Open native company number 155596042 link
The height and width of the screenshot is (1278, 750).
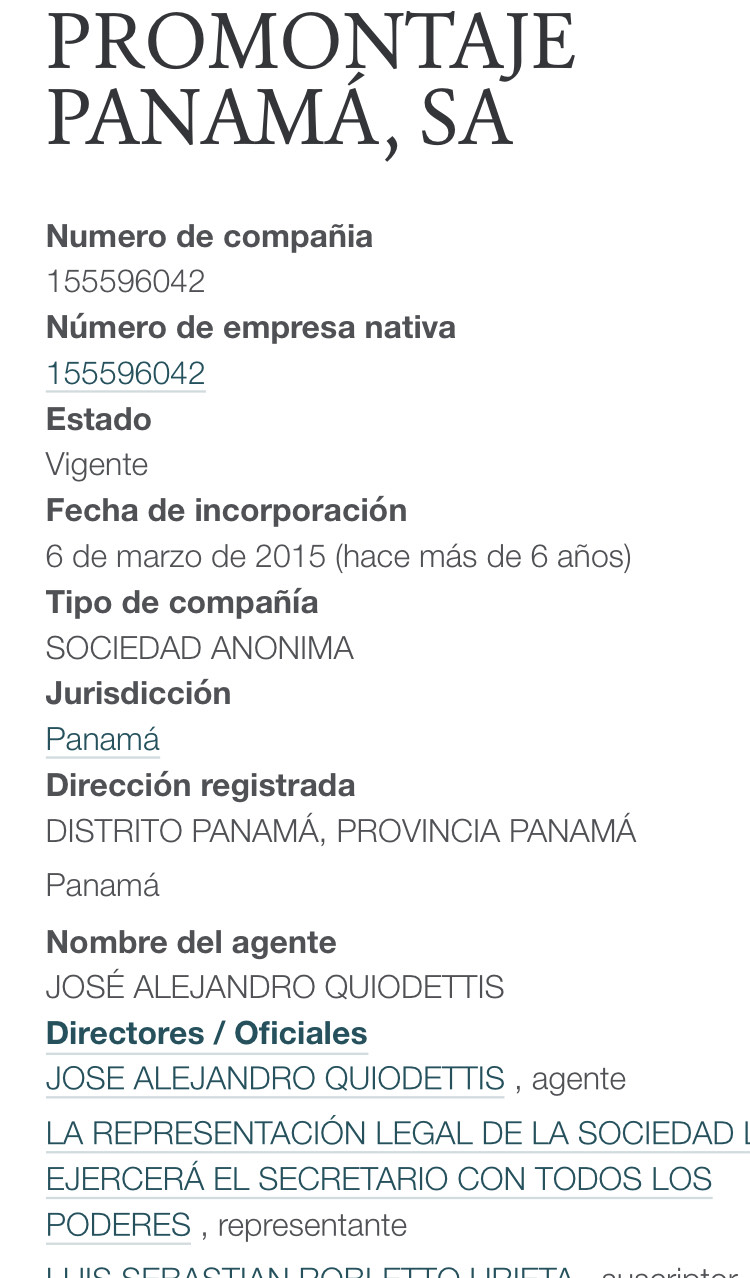[125, 373]
